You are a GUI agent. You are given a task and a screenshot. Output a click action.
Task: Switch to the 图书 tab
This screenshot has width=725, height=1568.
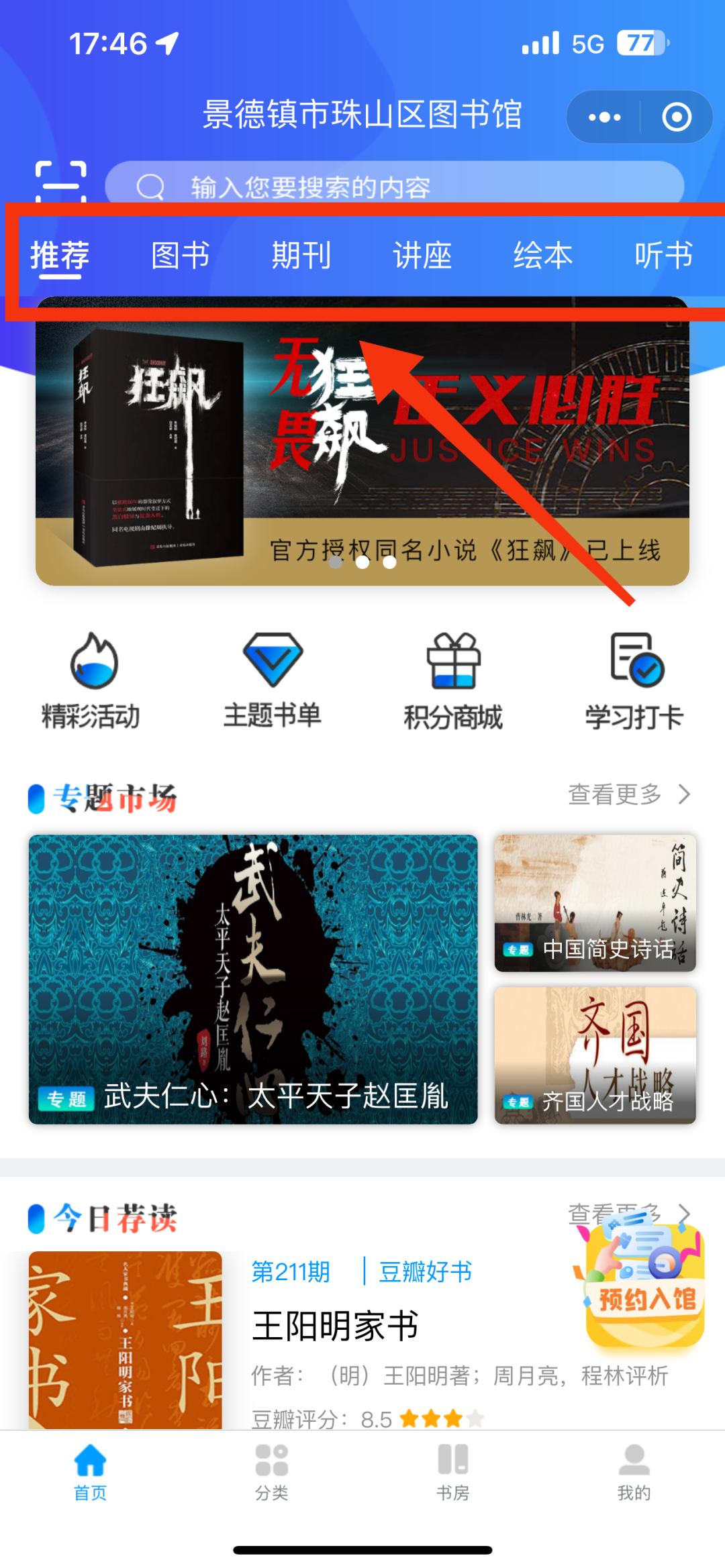click(181, 256)
